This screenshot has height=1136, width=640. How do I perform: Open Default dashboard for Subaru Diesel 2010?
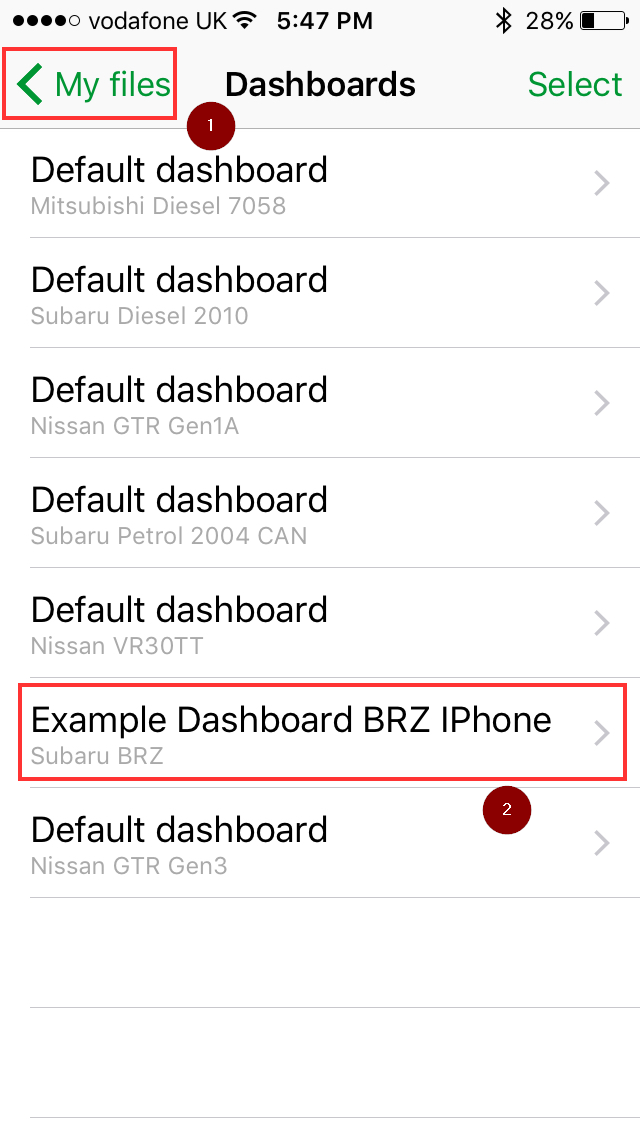pyautogui.click(x=320, y=294)
